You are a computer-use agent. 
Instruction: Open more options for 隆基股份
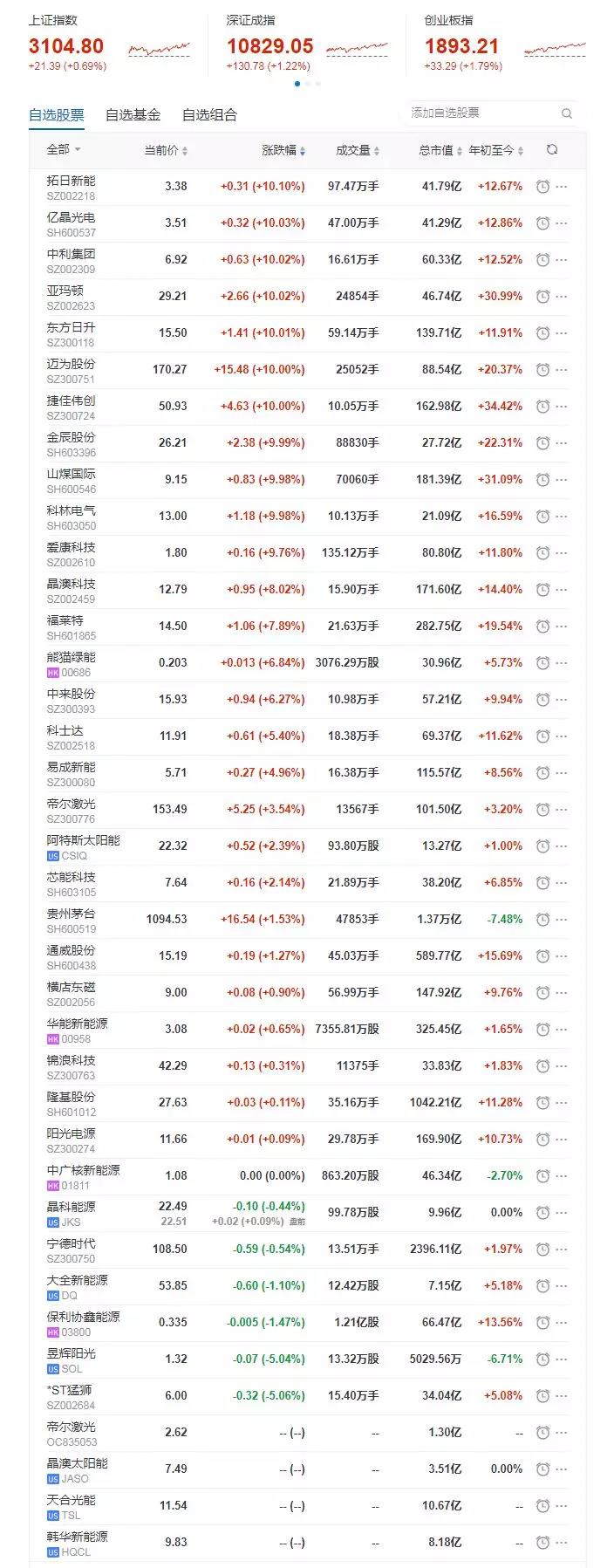[562, 1103]
